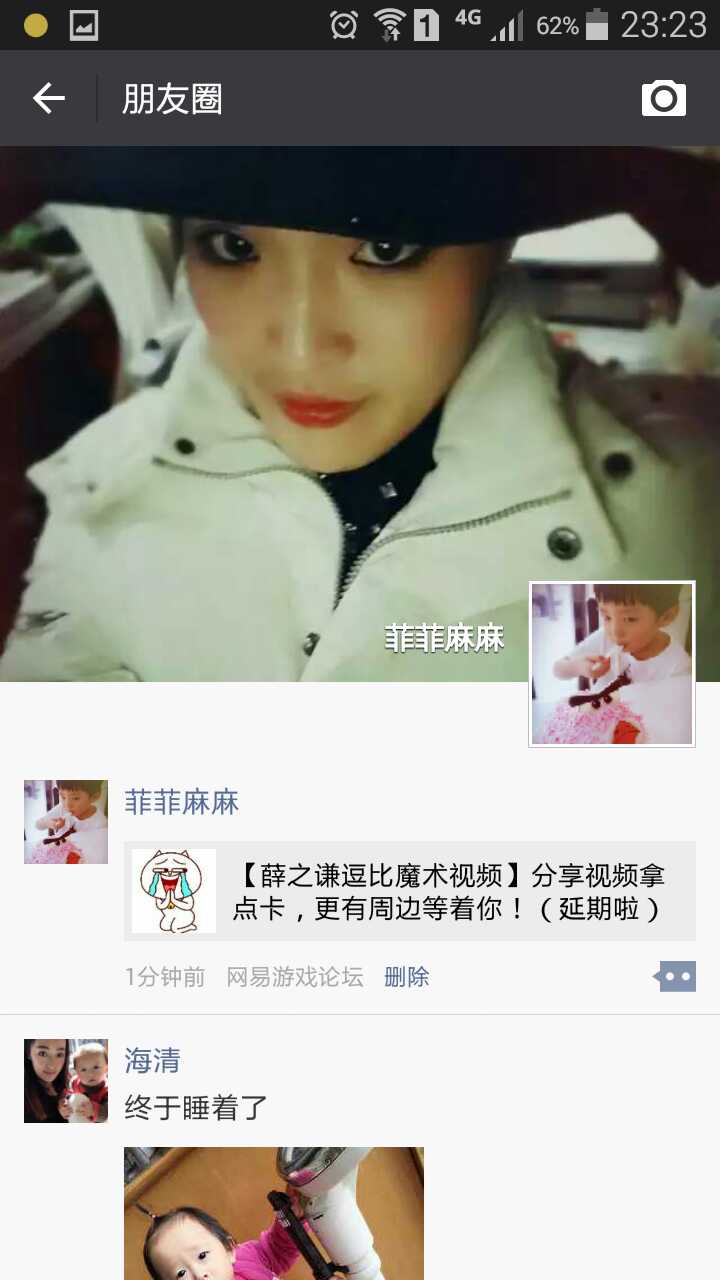
Task: Open the 菲菲麻麻 name link
Action: (x=181, y=802)
